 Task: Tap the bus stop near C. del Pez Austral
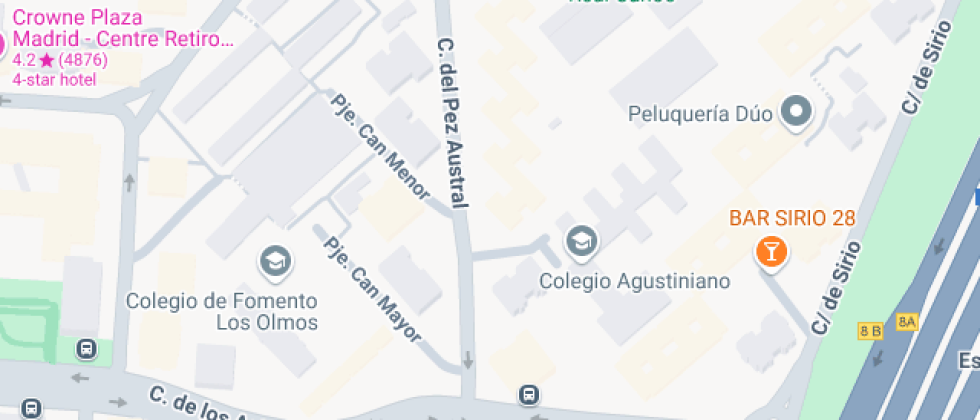(x=528, y=395)
